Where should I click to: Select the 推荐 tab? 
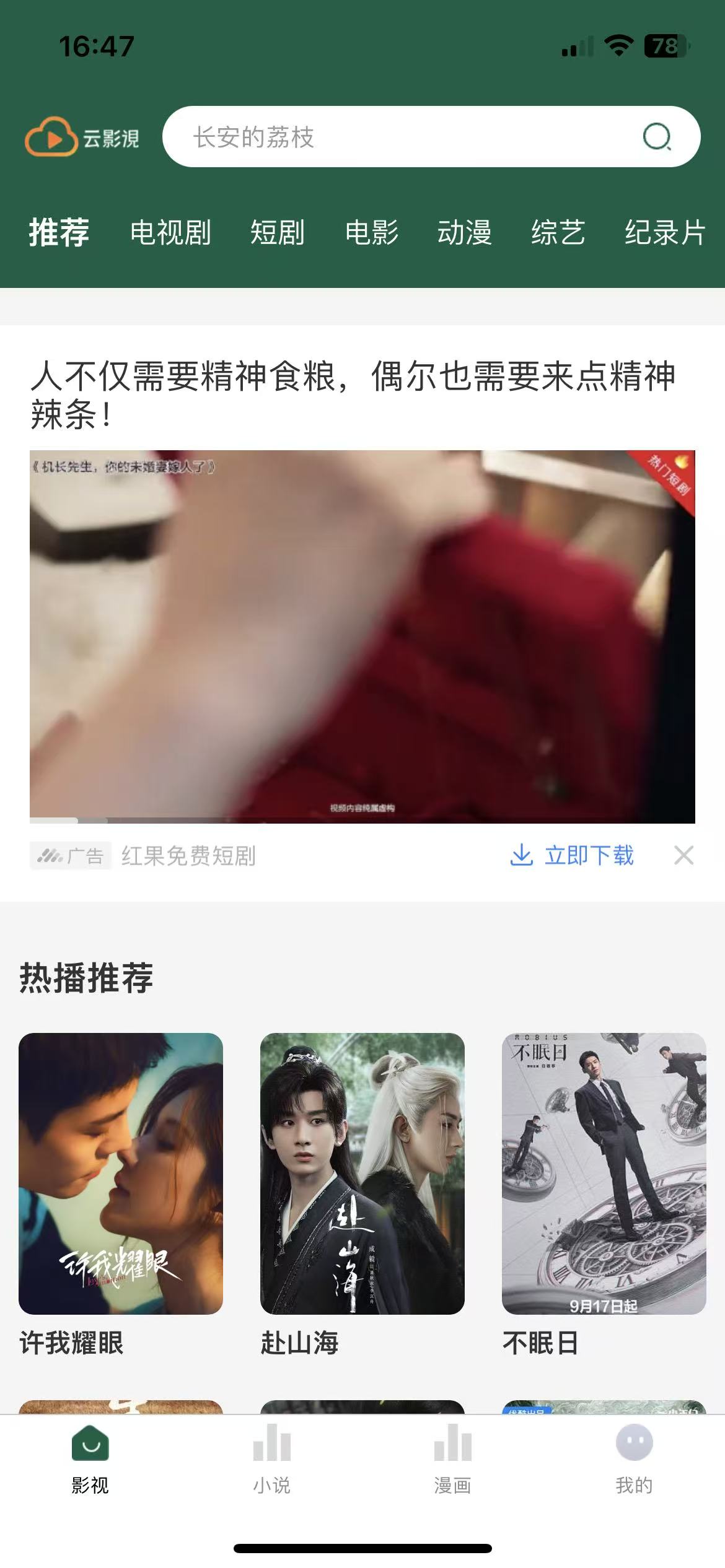coord(59,233)
